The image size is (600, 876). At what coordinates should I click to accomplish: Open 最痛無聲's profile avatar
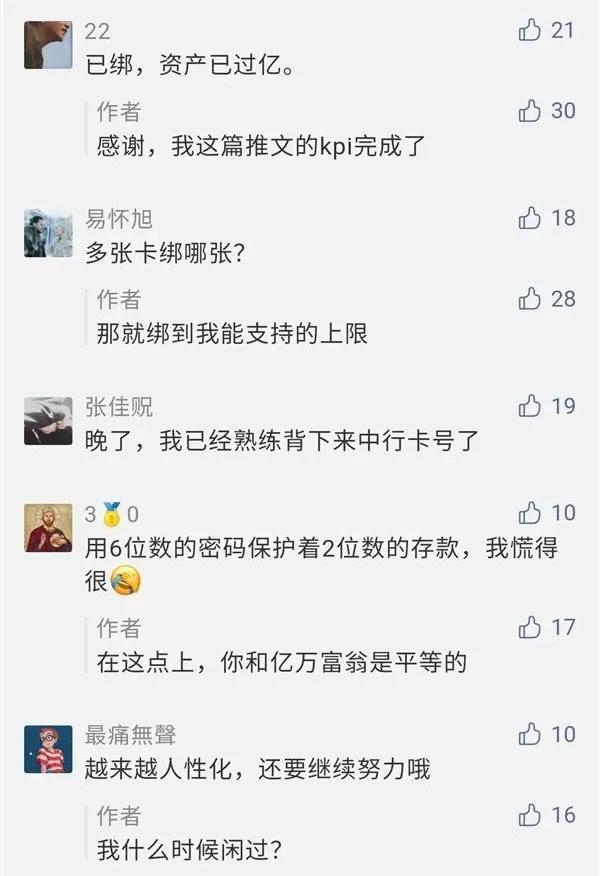click(48, 750)
